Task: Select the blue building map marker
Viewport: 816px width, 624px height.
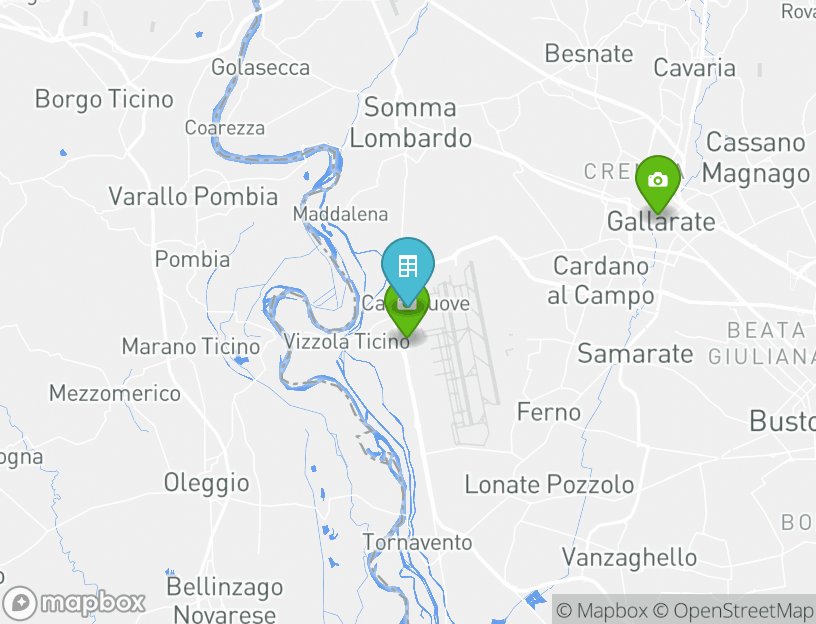Action: coord(407,267)
